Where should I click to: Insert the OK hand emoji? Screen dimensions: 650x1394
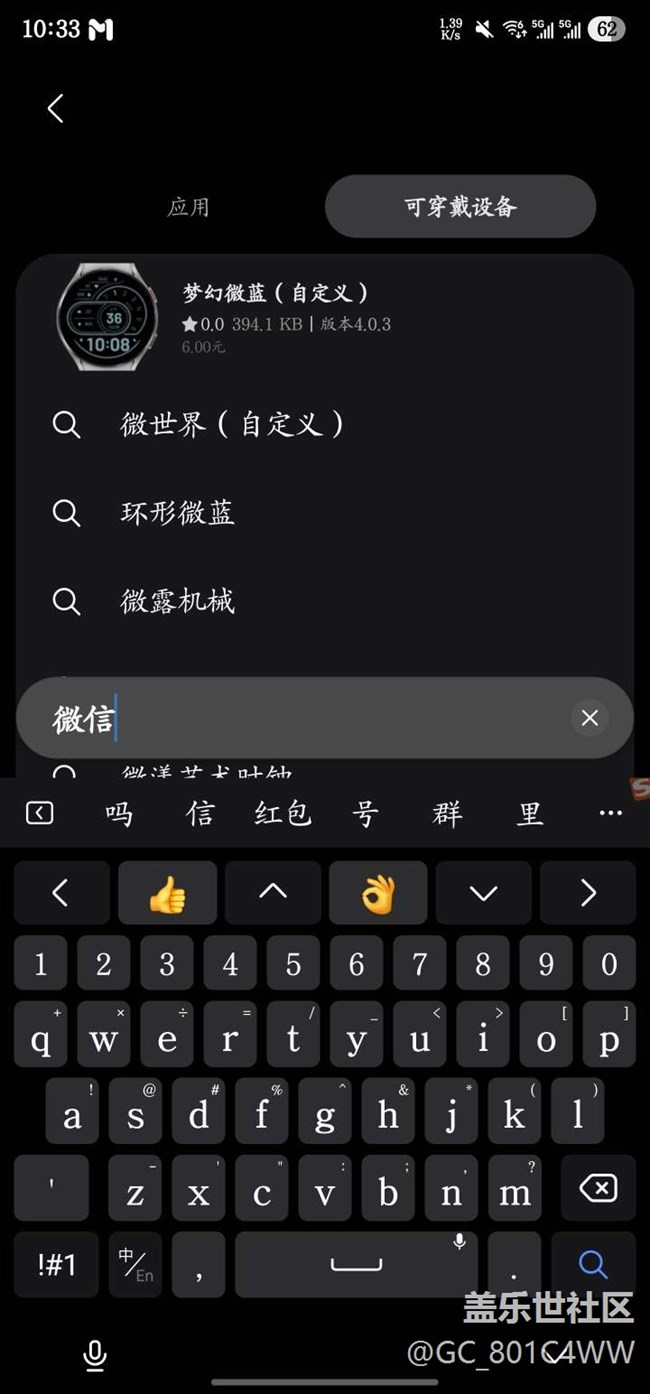coord(378,893)
